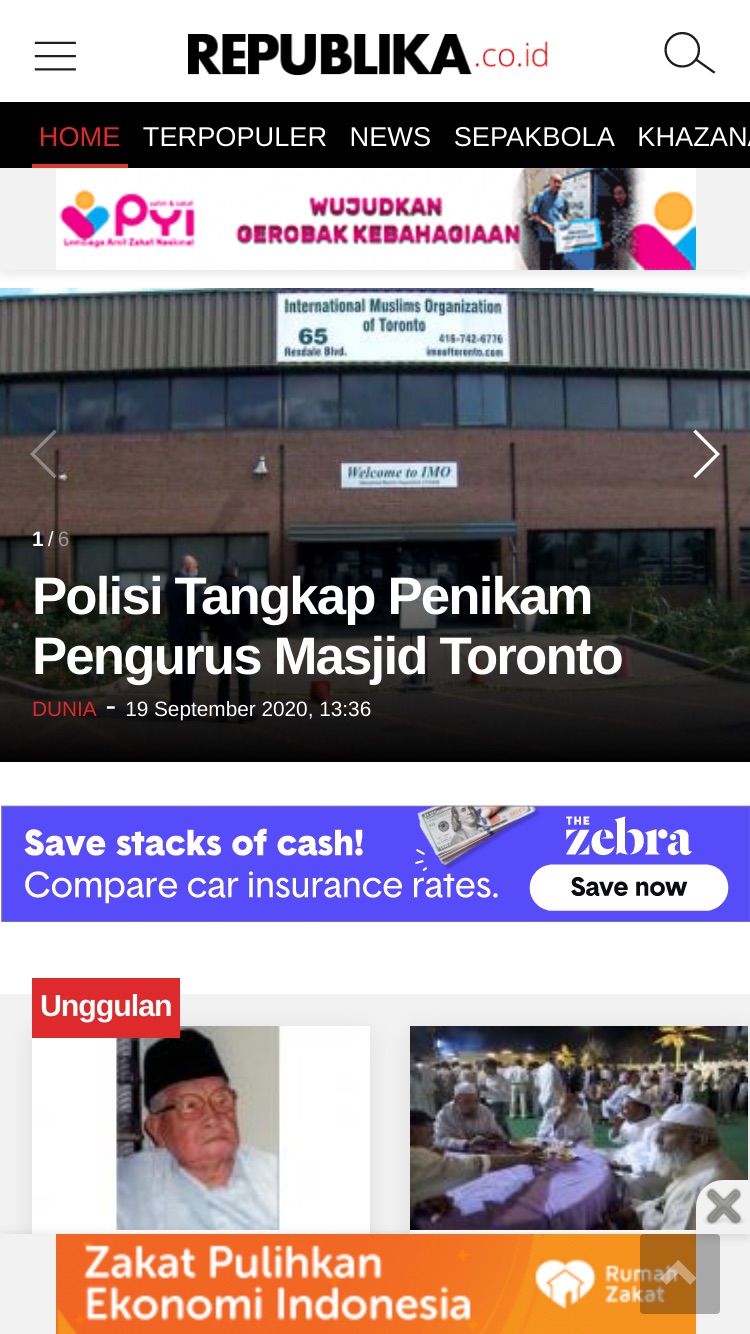
Task: Open the Unggulan card with the elderly man
Action: (201, 1128)
